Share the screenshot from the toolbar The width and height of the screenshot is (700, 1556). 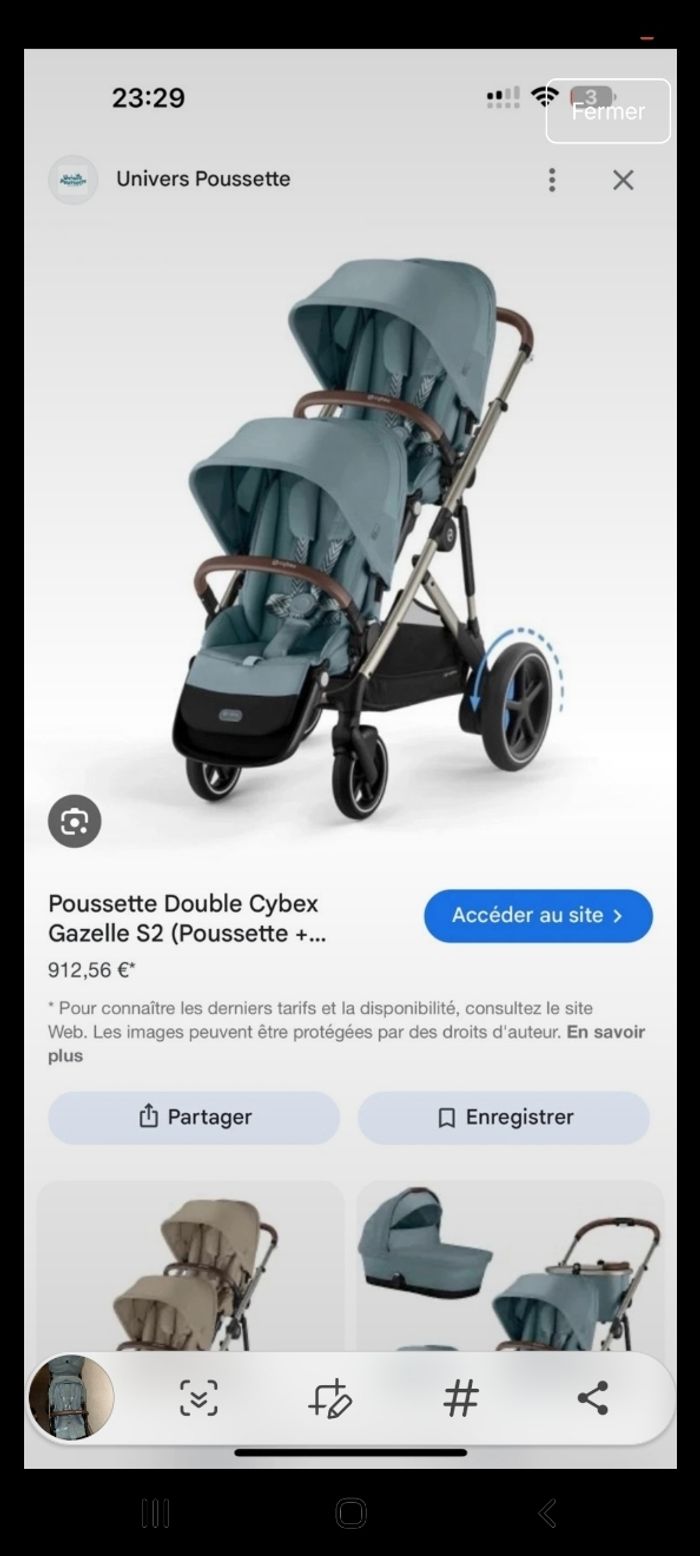coord(592,1398)
